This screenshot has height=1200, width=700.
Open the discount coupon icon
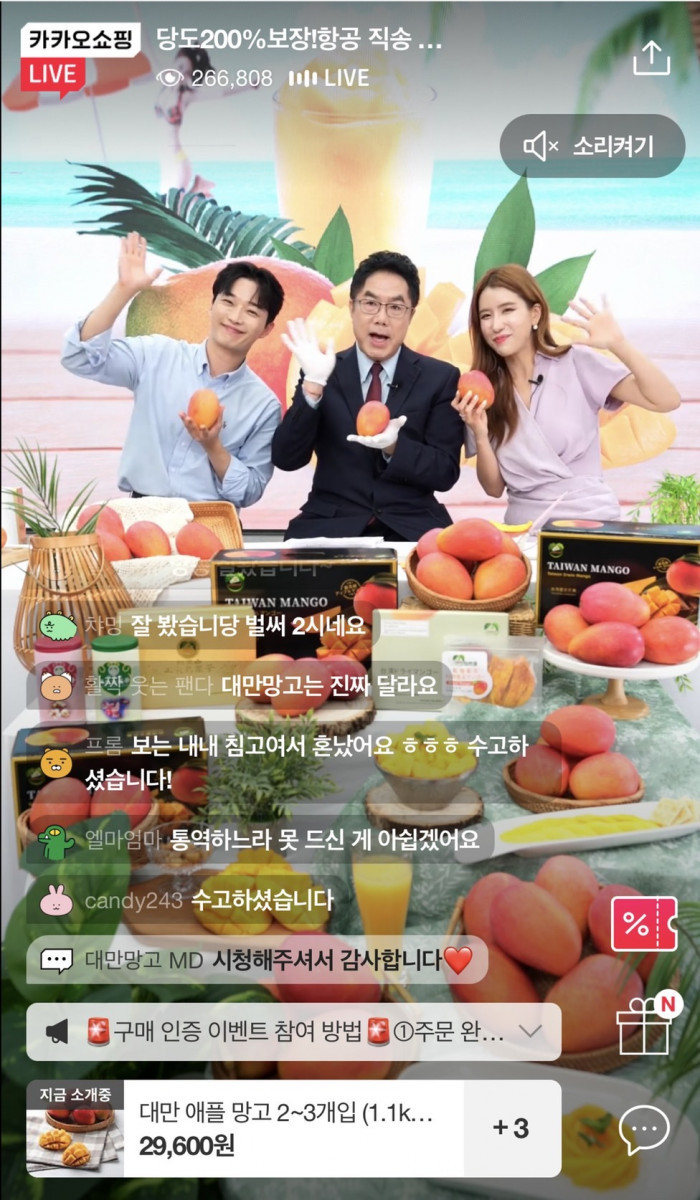coord(644,923)
